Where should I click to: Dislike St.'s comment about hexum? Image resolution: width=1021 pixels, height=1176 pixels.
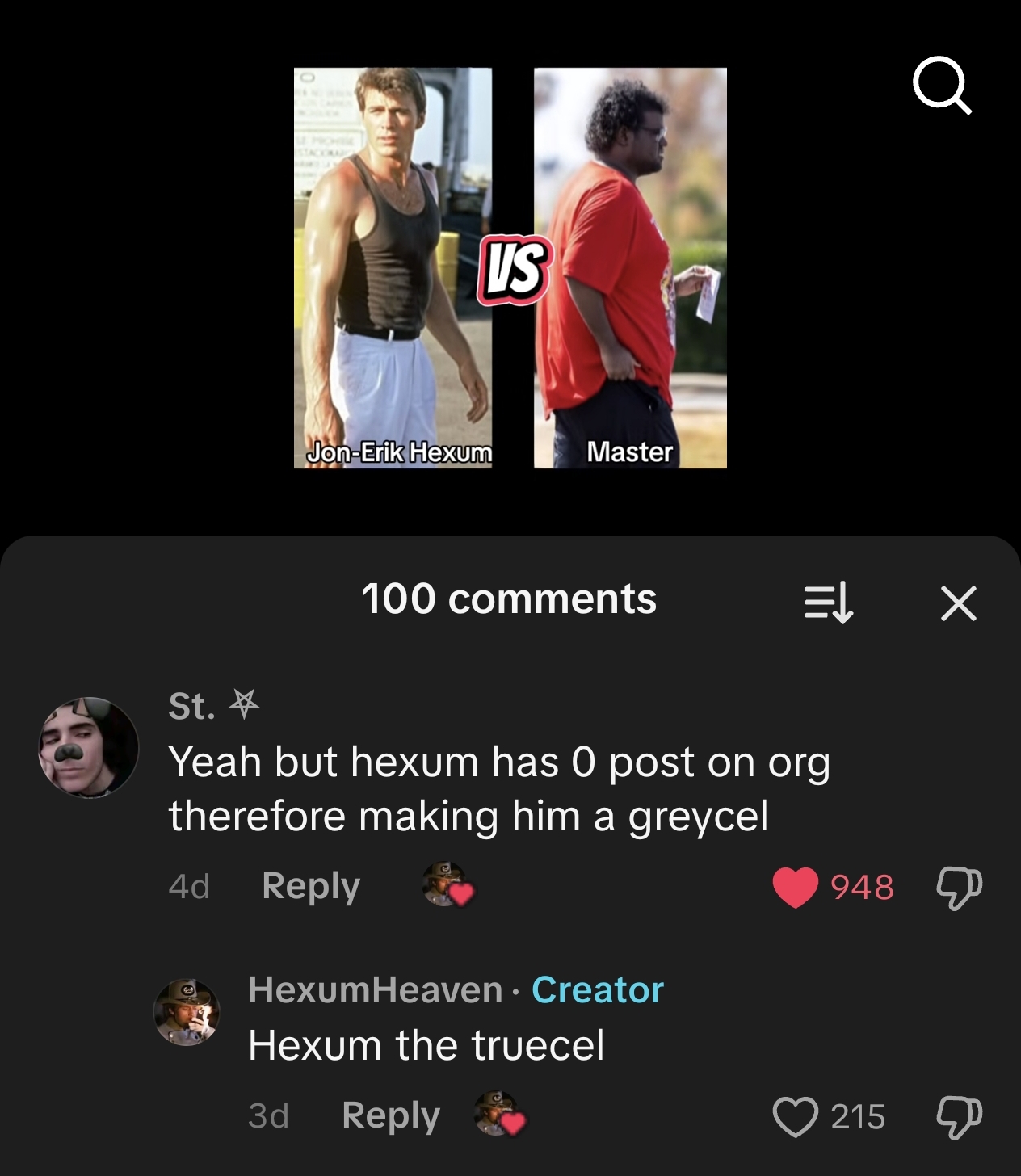click(x=959, y=887)
